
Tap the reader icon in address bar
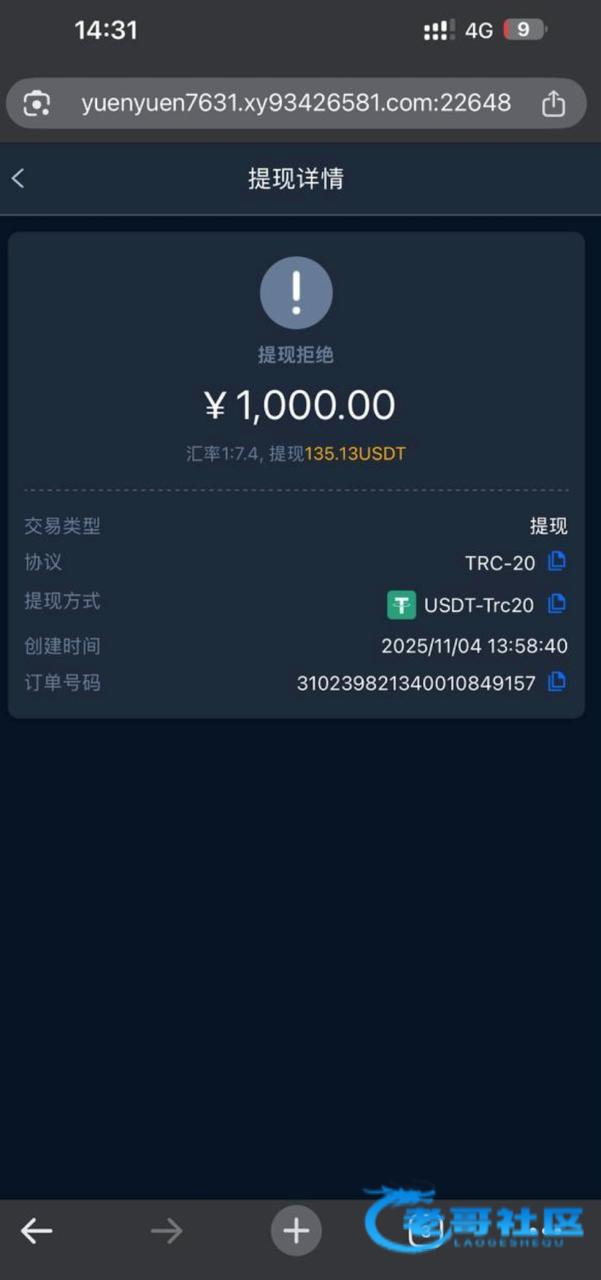pos(37,103)
